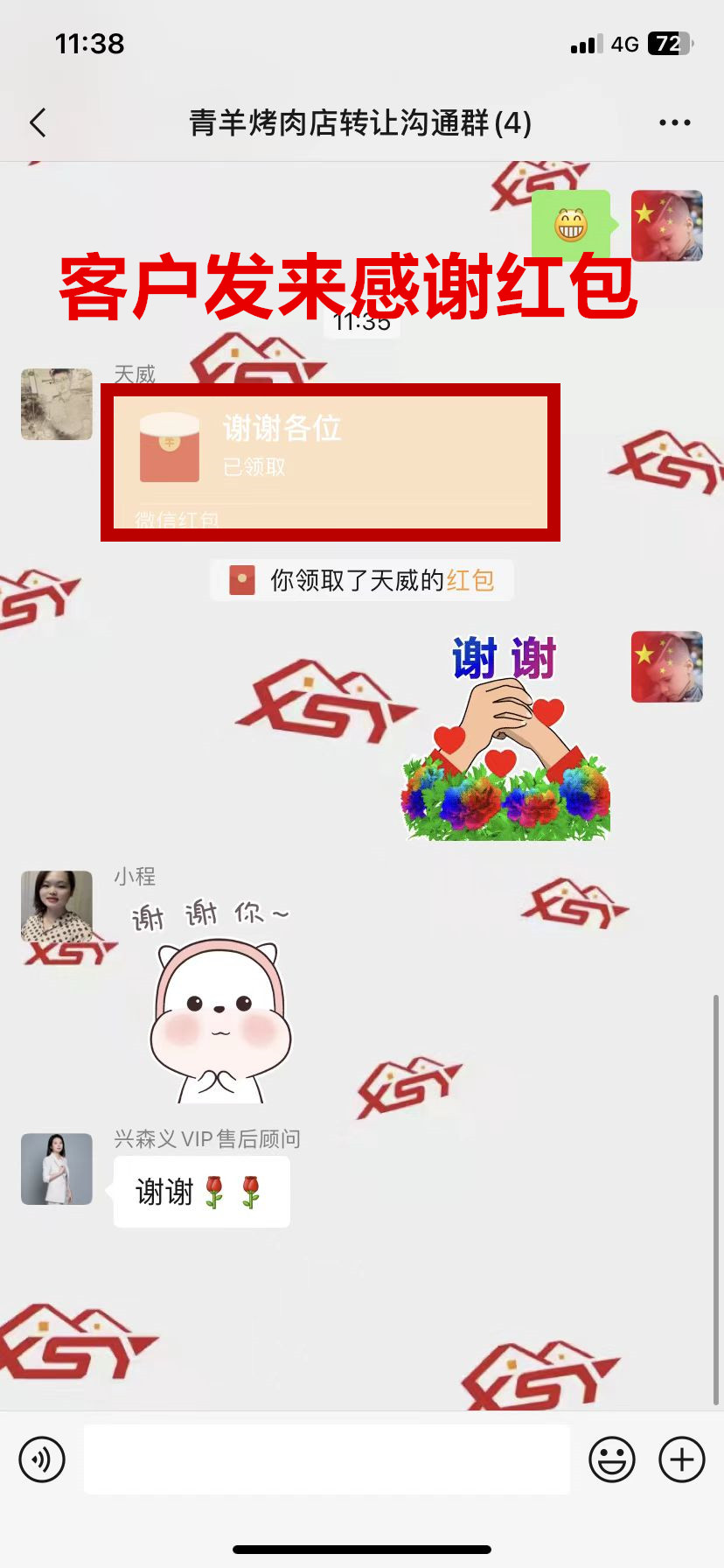The width and height of the screenshot is (724, 1568).
Task: Open the group chat details menu
Action: 674,123
